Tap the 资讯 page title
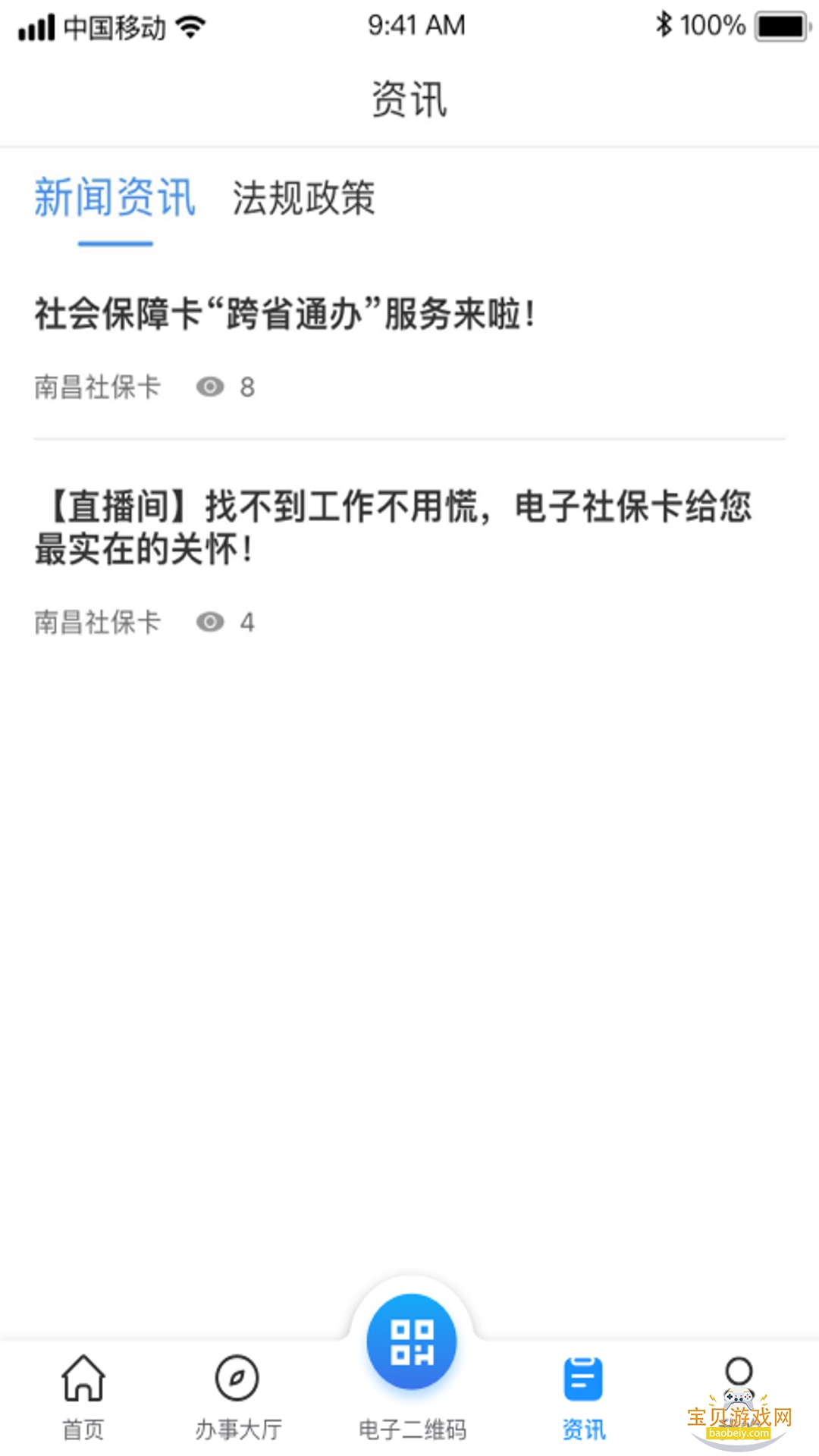The image size is (819, 1456). click(x=409, y=99)
